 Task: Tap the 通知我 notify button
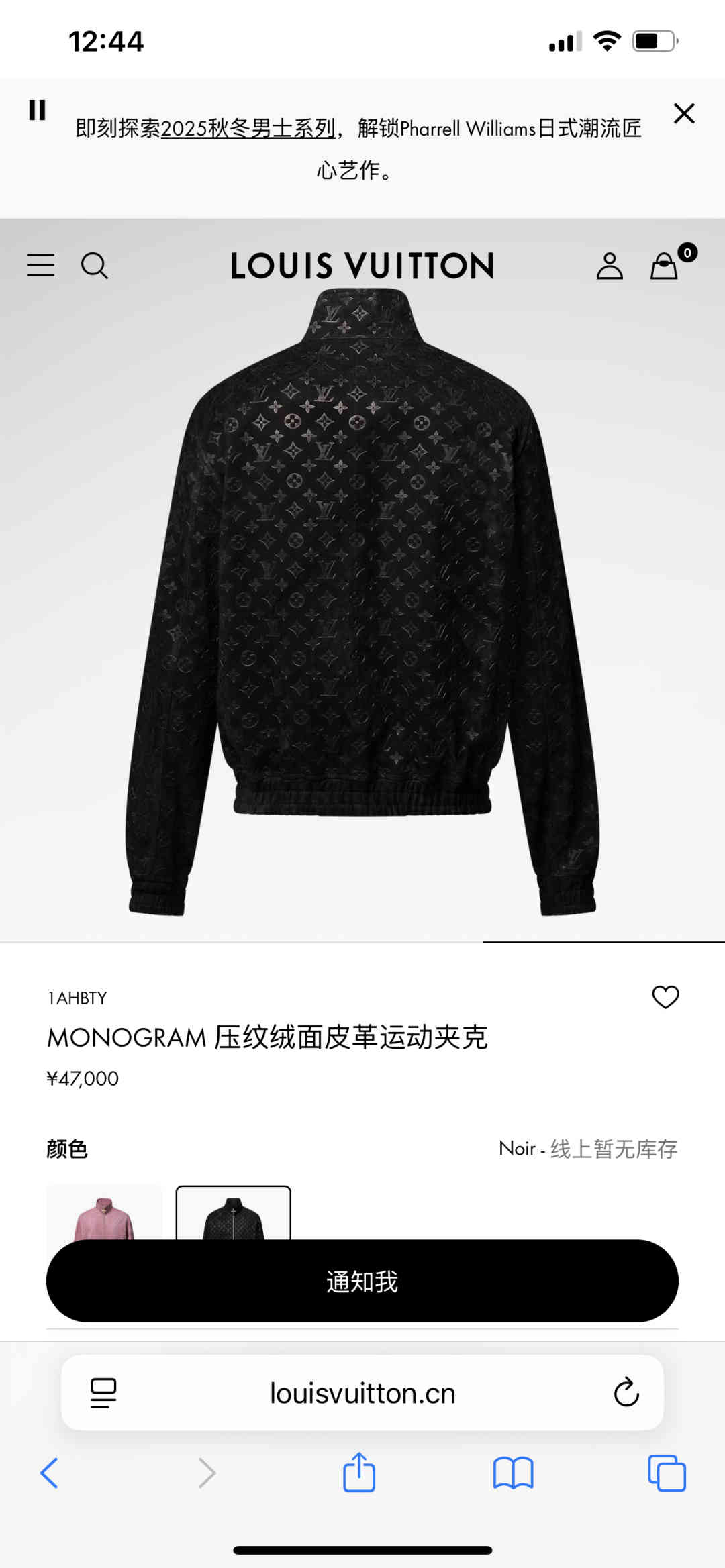[362, 1282]
